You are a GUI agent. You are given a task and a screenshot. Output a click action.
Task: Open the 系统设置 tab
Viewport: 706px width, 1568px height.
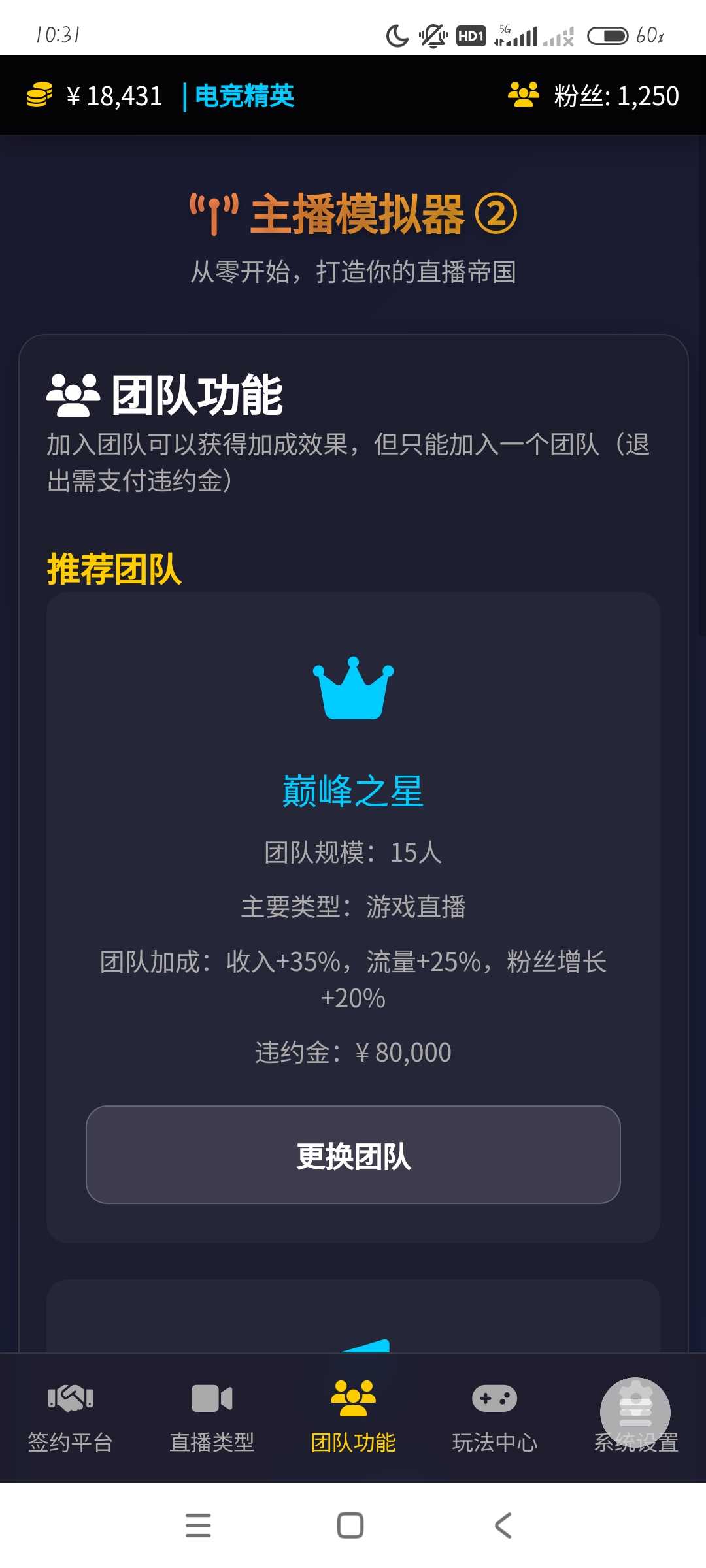click(x=635, y=1416)
